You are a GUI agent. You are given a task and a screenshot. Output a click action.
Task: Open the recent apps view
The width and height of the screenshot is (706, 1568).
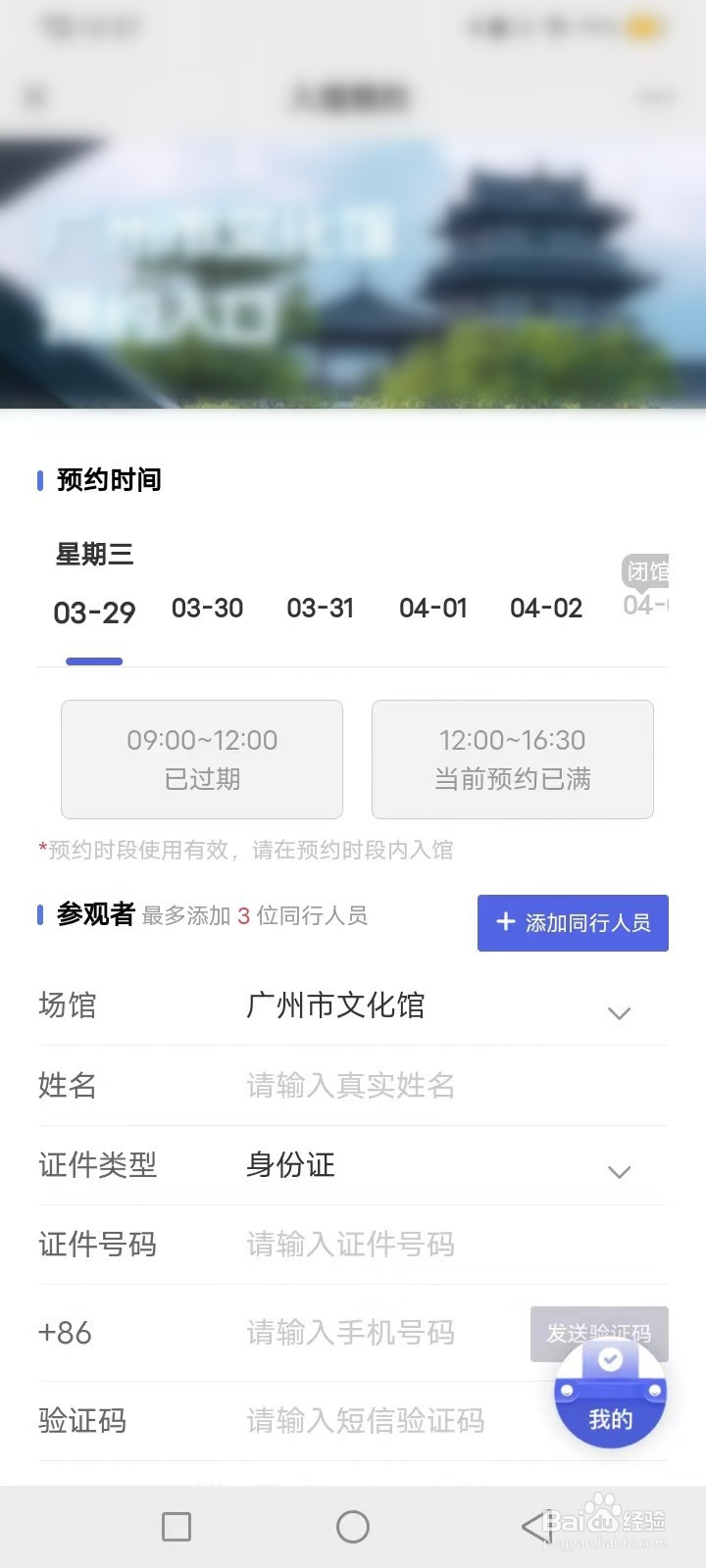click(176, 1527)
